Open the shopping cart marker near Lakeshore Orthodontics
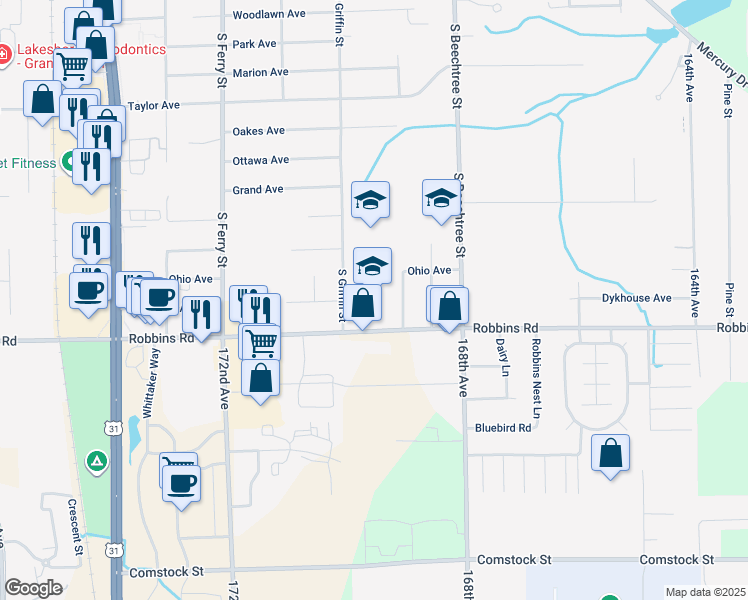Image resolution: width=748 pixels, height=600 pixels. pyautogui.click(x=73, y=67)
